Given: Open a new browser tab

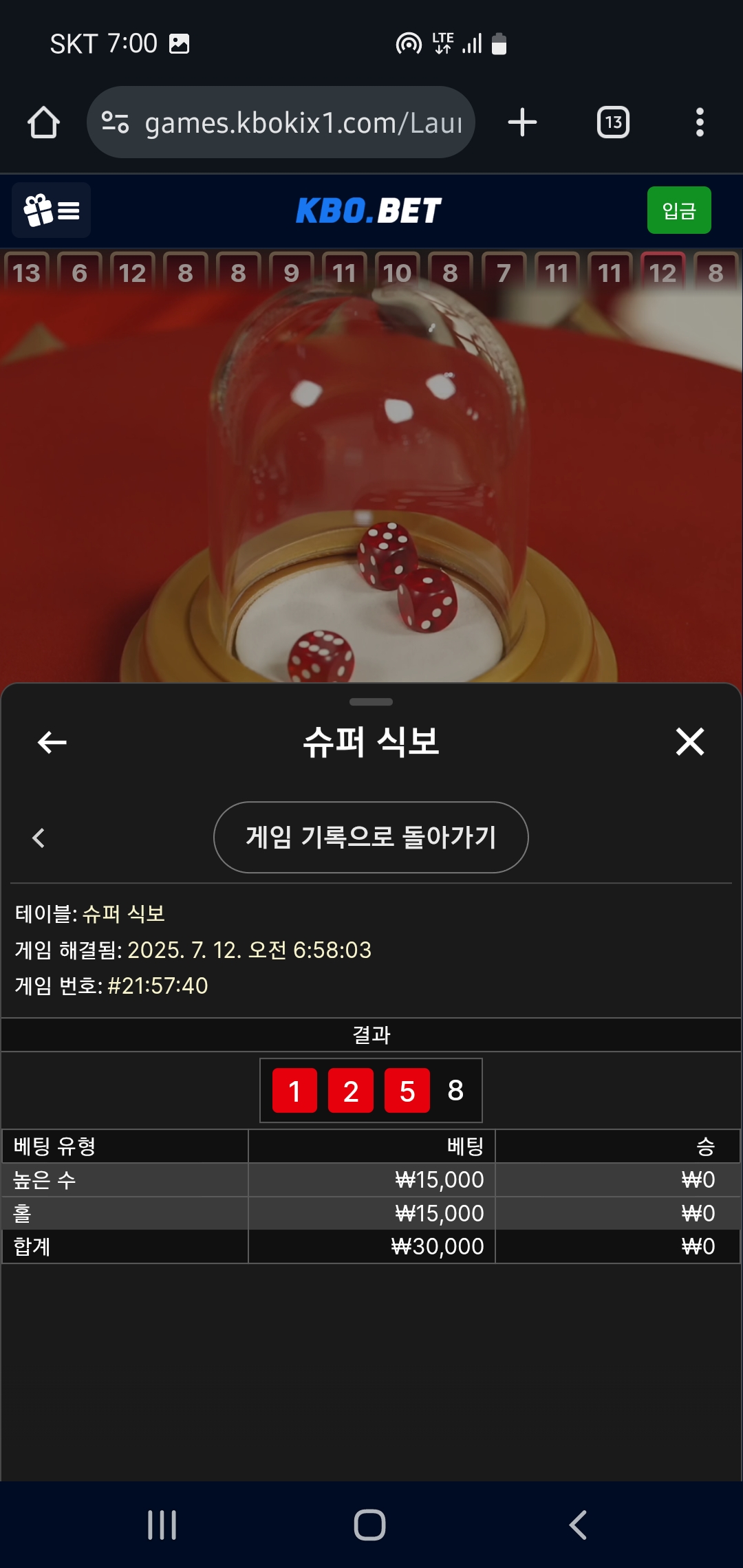Looking at the screenshot, I should click(522, 122).
